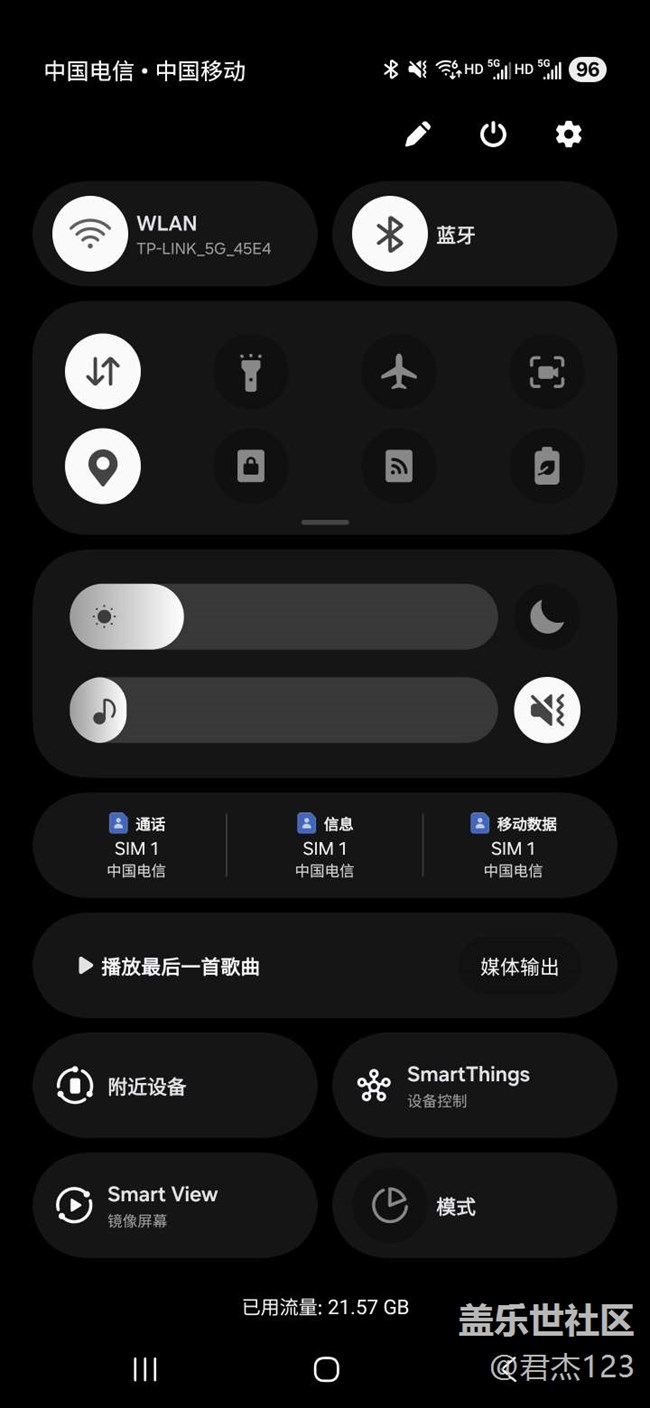Viewport: 650px width, 1408px height.
Task: Tap the muted sound mode button
Action: tap(547, 710)
